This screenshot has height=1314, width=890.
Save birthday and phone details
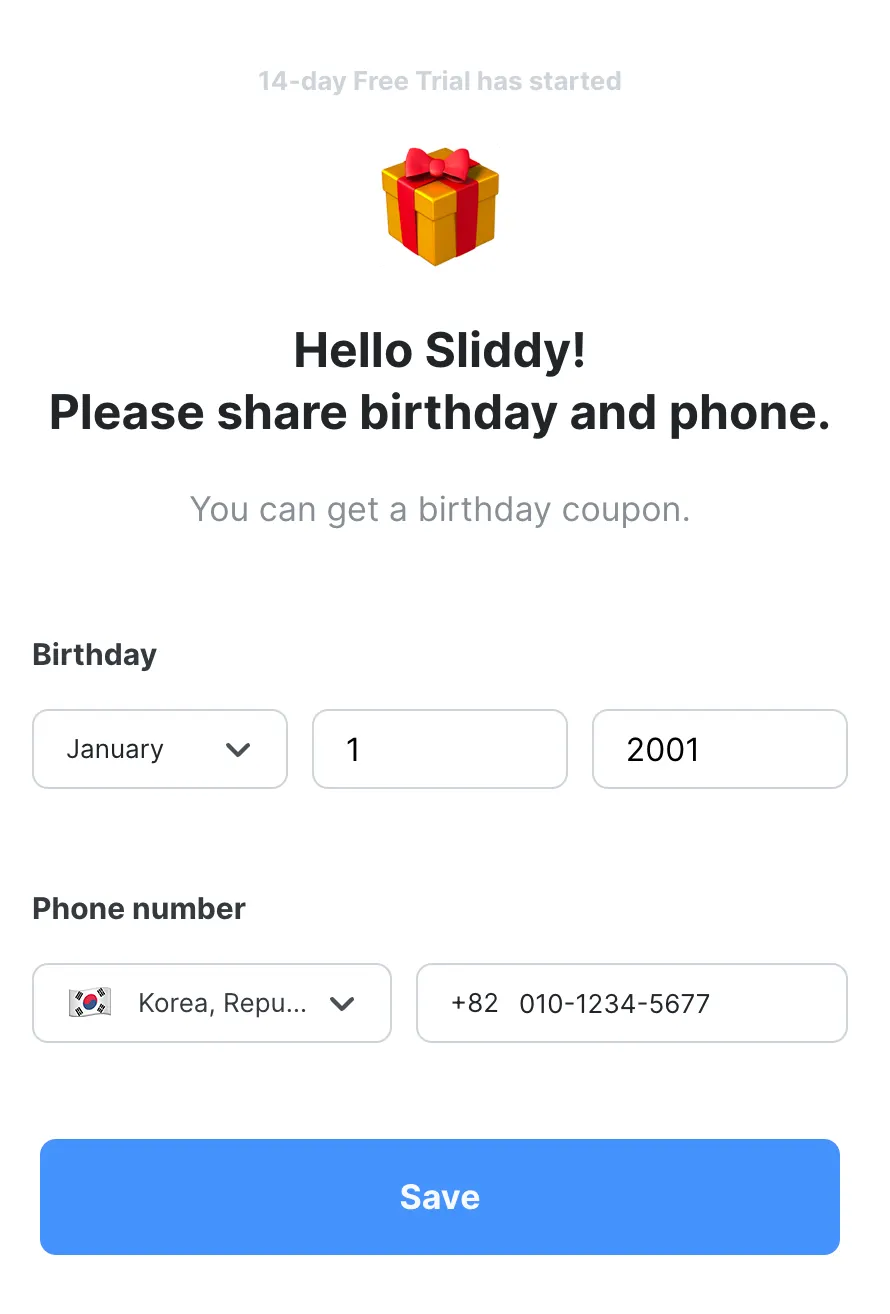pyautogui.click(x=440, y=1197)
